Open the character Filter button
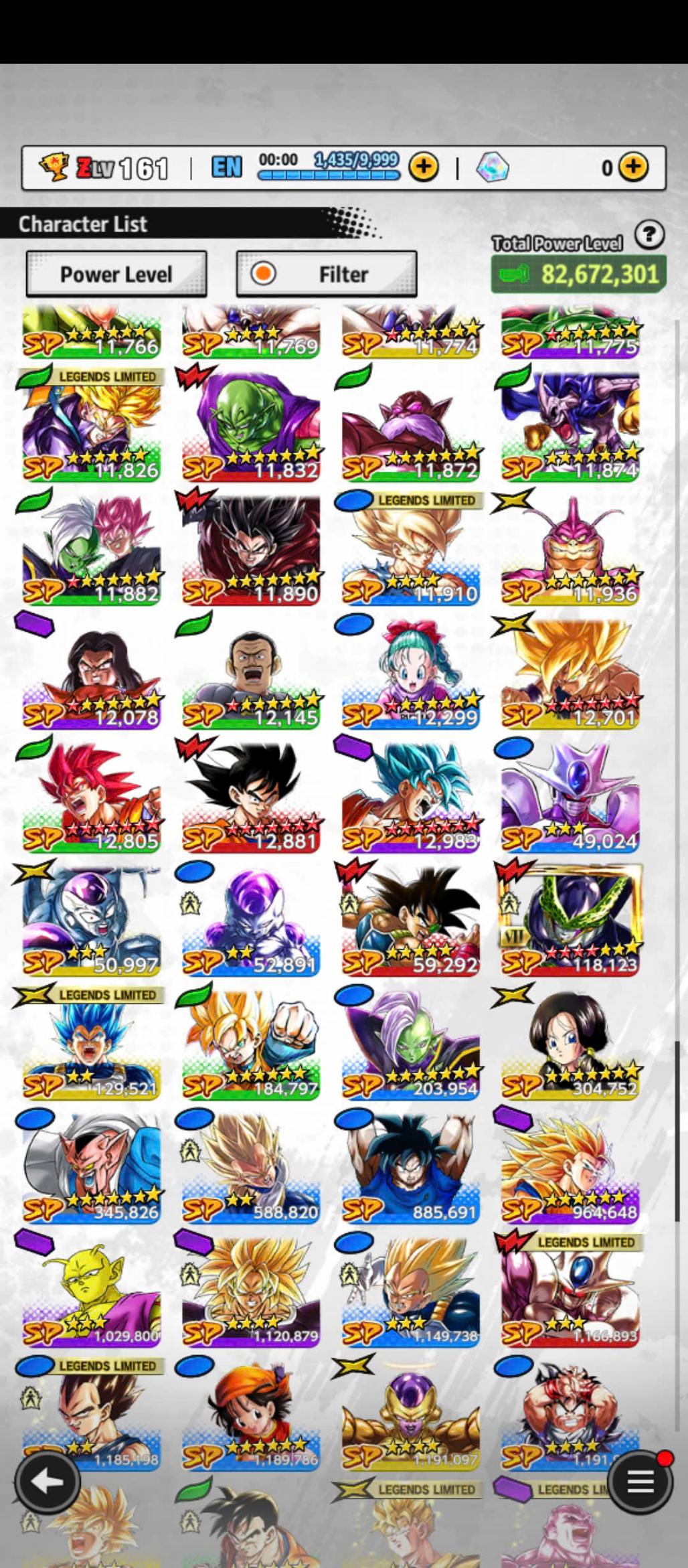688x1568 pixels. pos(326,274)
